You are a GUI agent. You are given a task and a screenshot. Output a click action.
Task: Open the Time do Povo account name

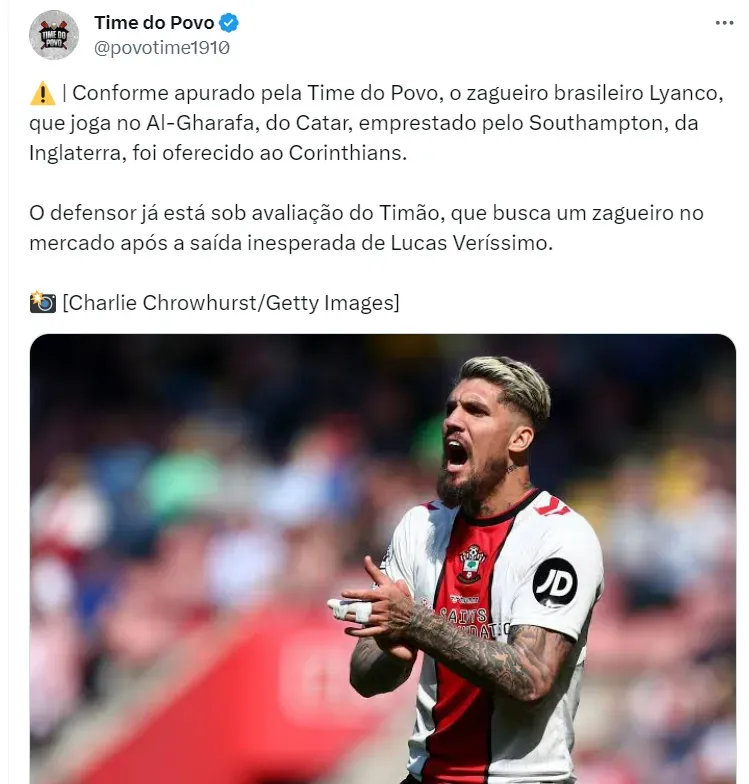click(154, 23)
